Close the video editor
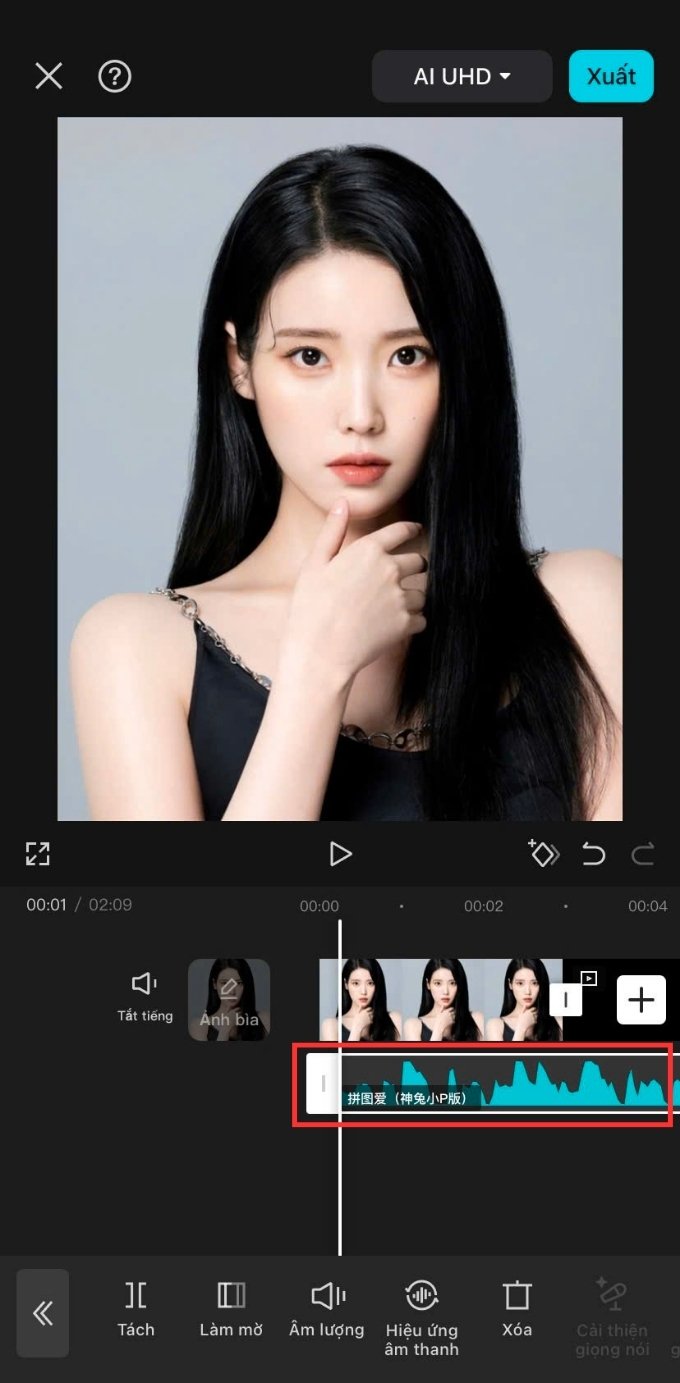 tap(49, 76)
